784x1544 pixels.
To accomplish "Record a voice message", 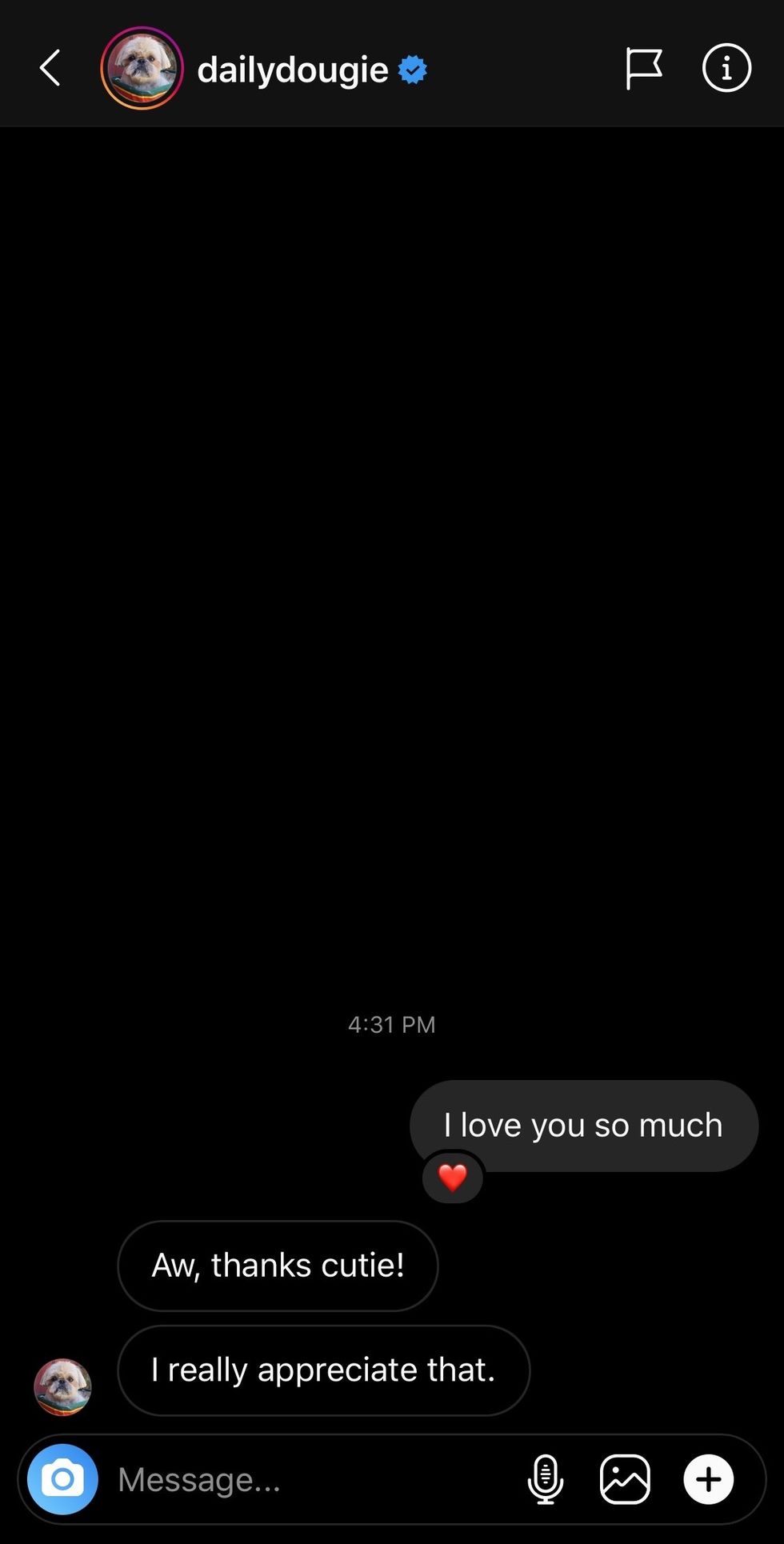I will [546, 1479].
